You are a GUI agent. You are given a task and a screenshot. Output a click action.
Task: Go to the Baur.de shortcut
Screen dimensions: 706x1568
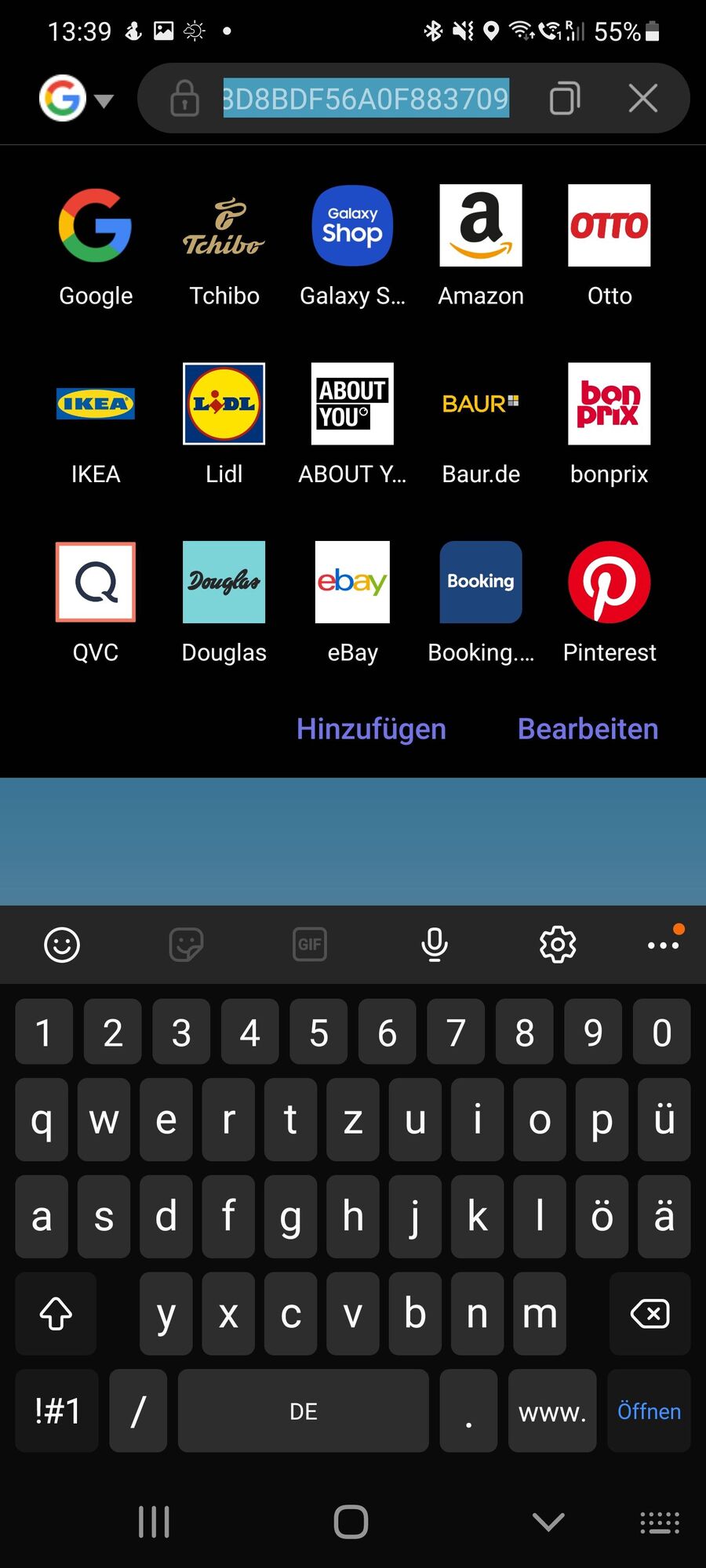(x=481, y=404)
